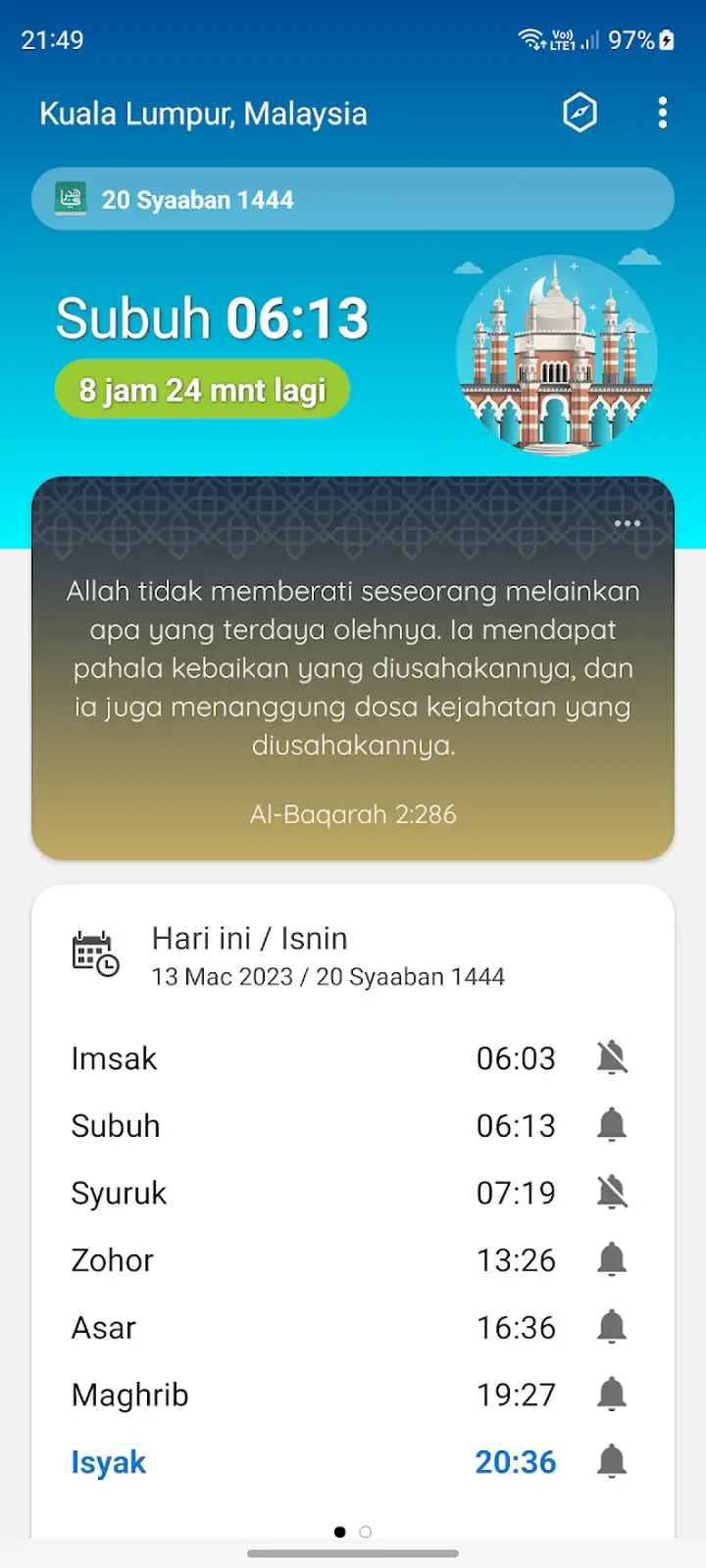Mute the Isyak notification bell

(612, 1461)
